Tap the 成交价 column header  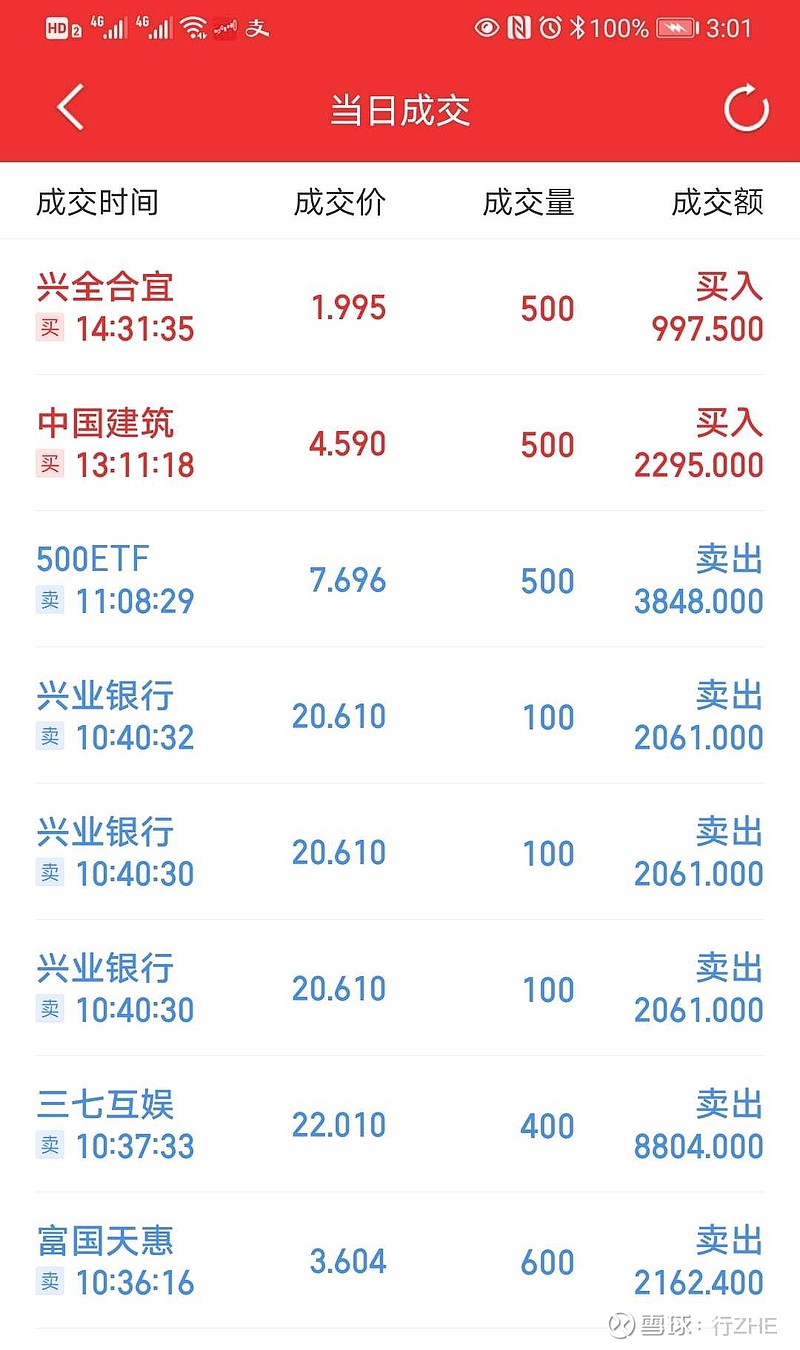[x=340, y=203]
